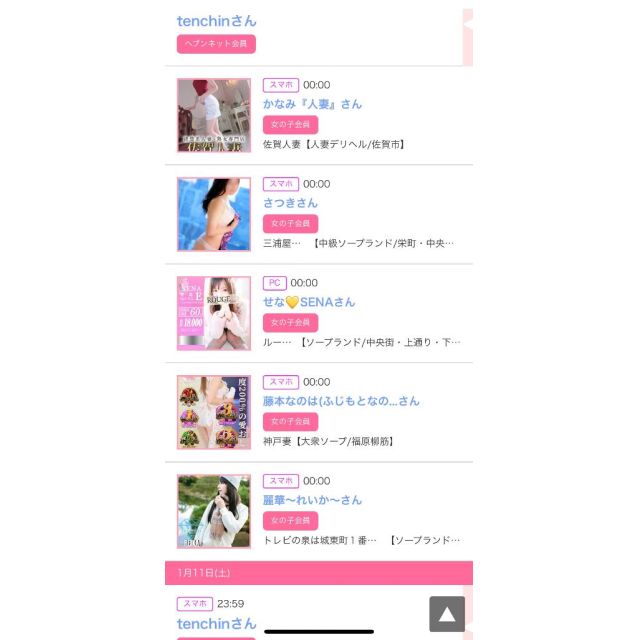Tap the thumbnail photo for かなみ『人妻』さん

[214, 115]
